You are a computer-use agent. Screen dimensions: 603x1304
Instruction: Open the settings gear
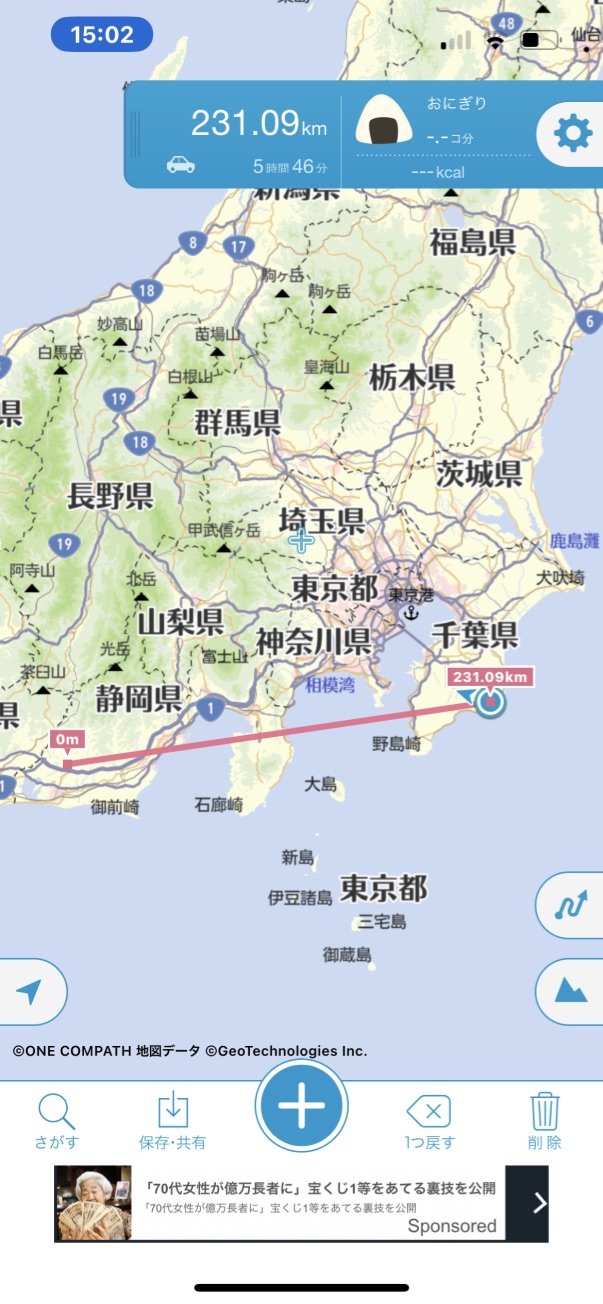point(572,134)
